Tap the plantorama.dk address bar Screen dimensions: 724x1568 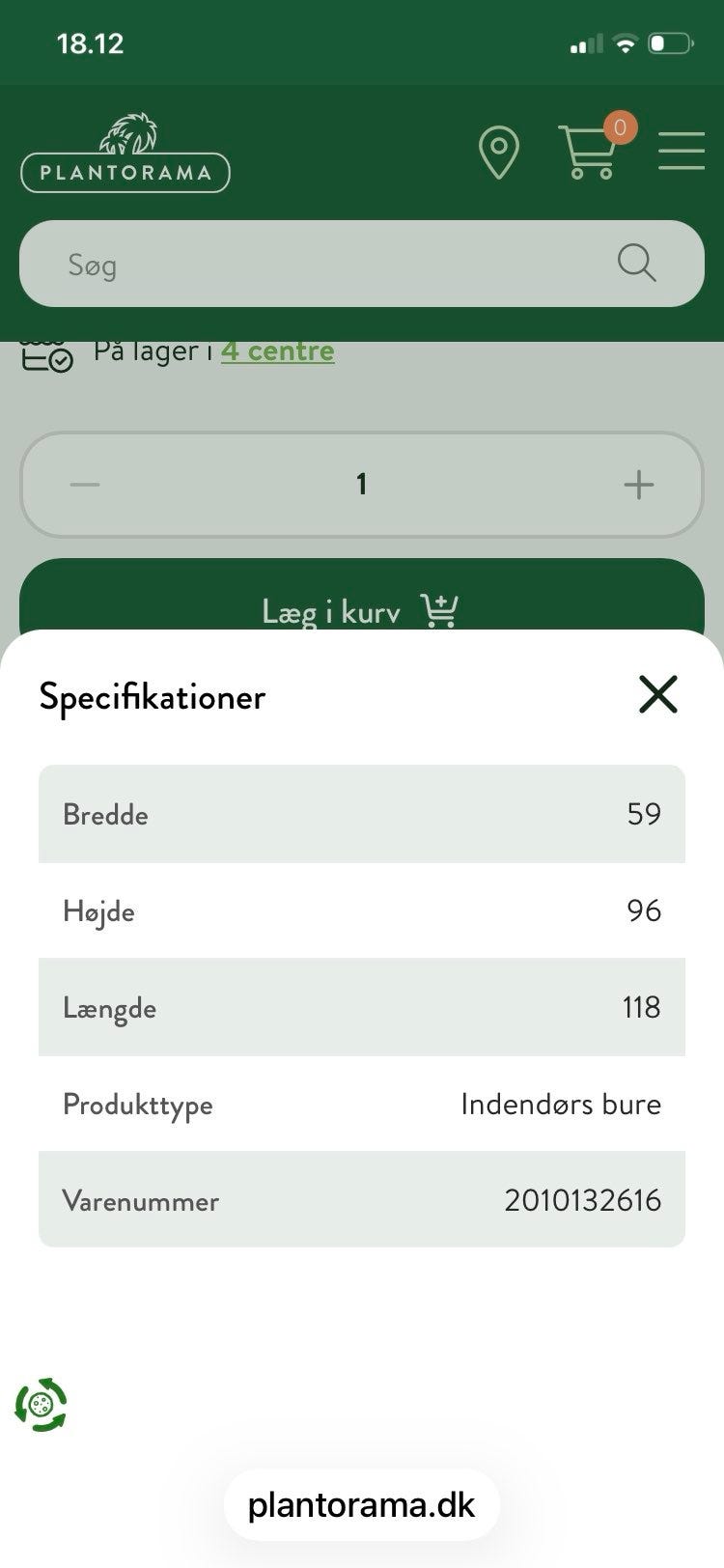click(x=362, y=1503)
